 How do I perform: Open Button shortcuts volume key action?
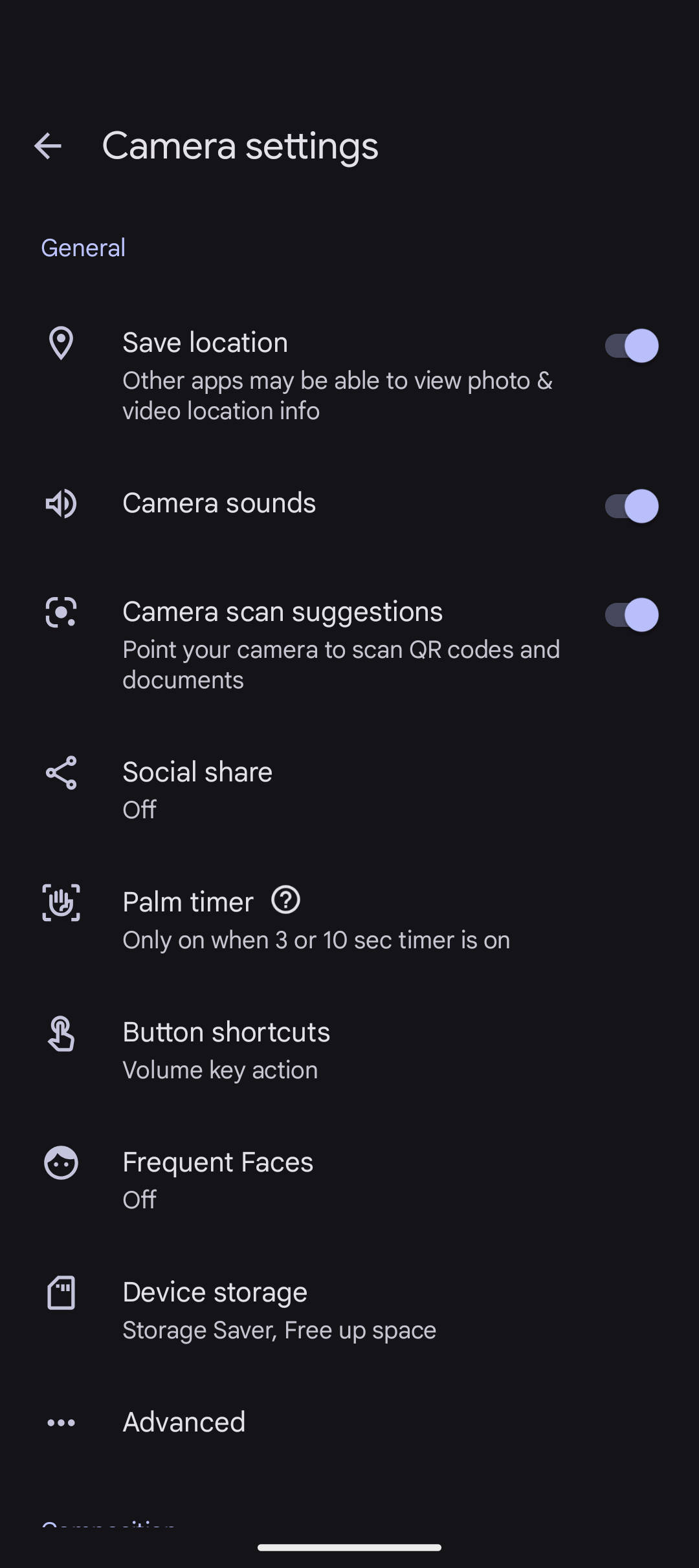tap(349, 1050)
